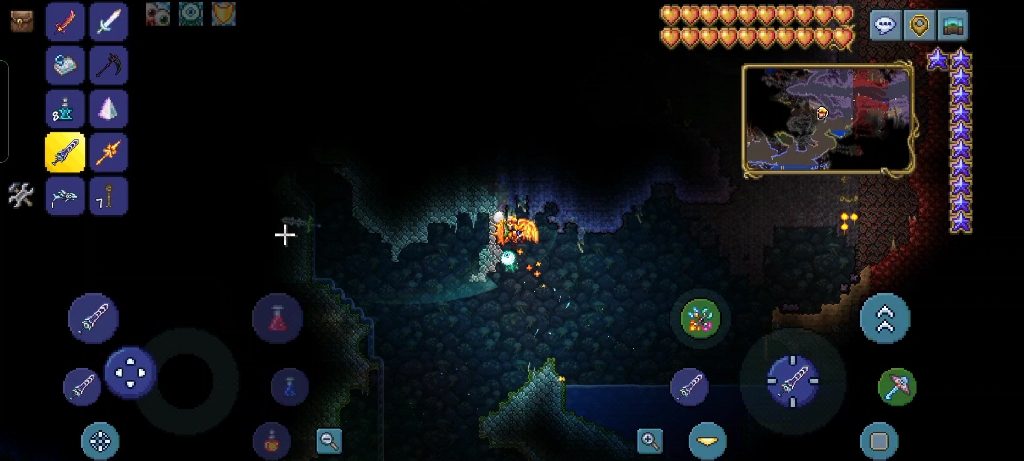Tap the pickaxe auto-tool button
Screen dimensions: 1024x461
tap(897, 386)
